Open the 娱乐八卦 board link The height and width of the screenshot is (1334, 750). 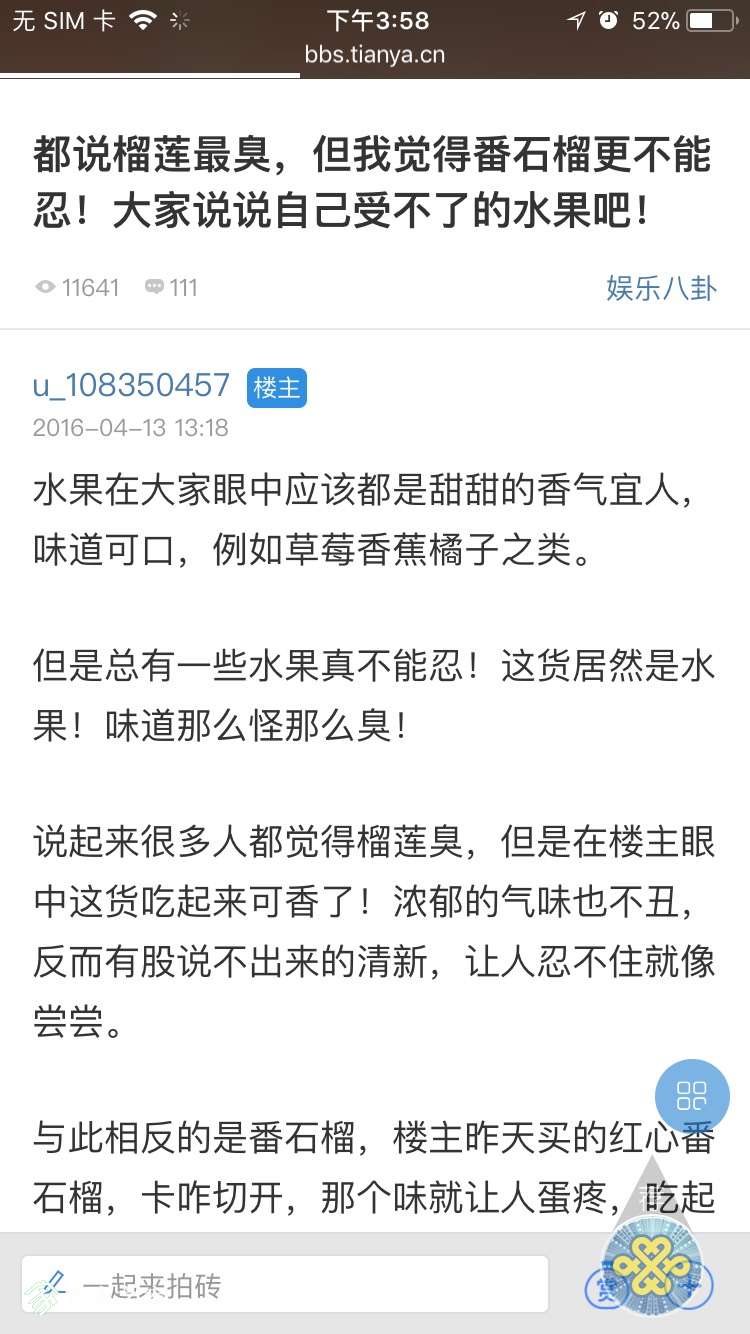(661, 288)
